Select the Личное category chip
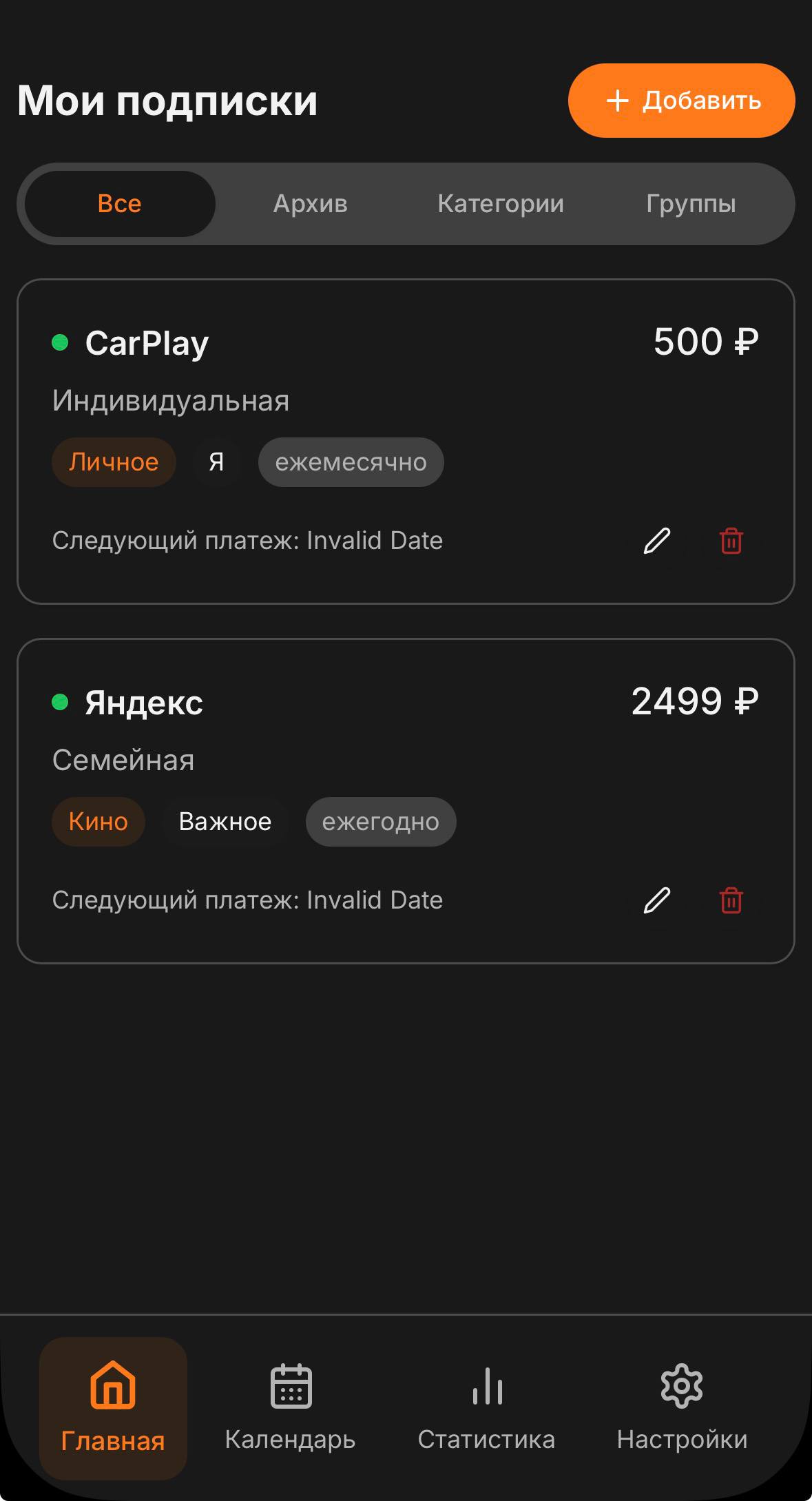 click(x=113, y=462)
